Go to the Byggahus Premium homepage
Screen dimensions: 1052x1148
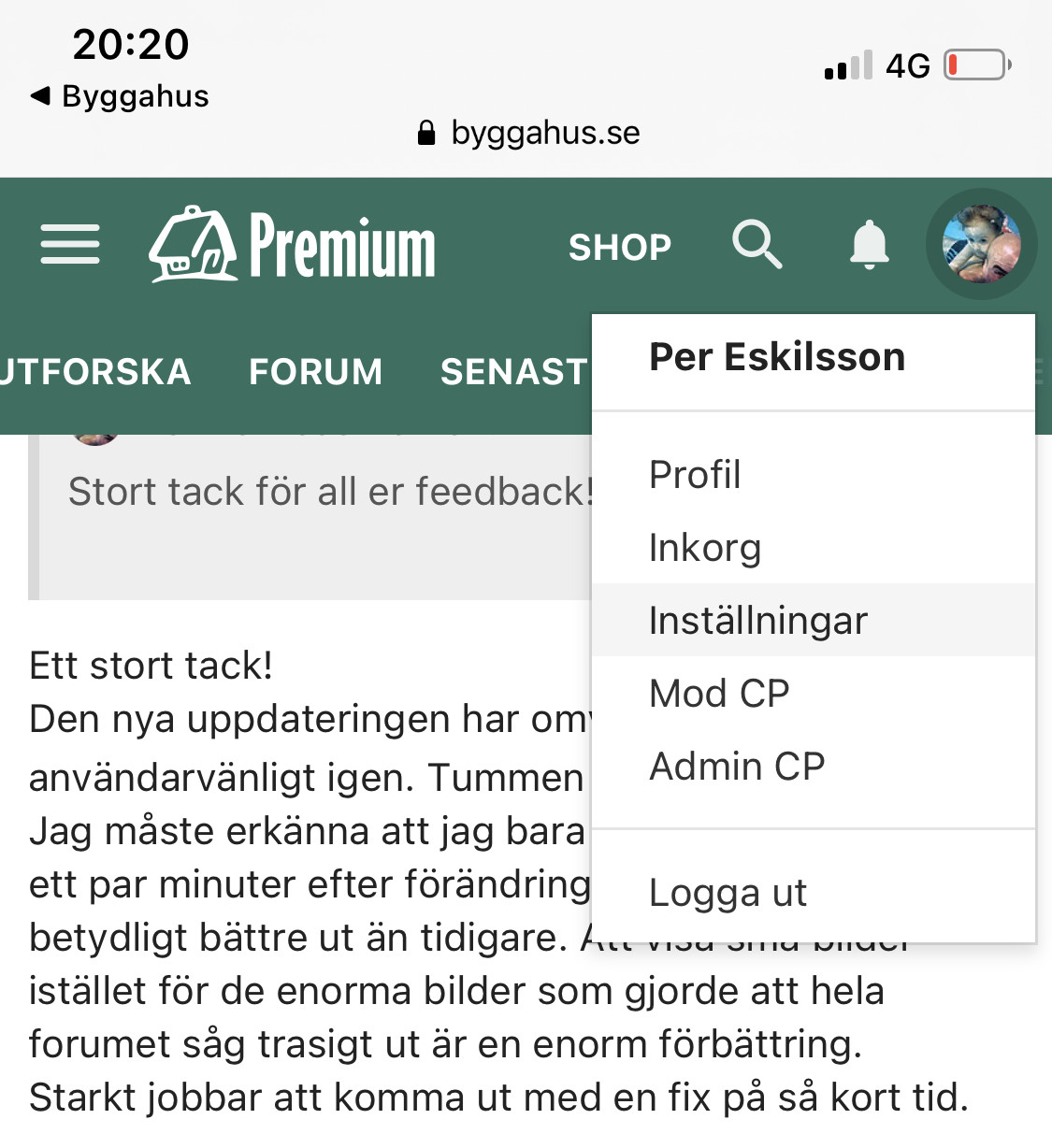tap(293, 245)
